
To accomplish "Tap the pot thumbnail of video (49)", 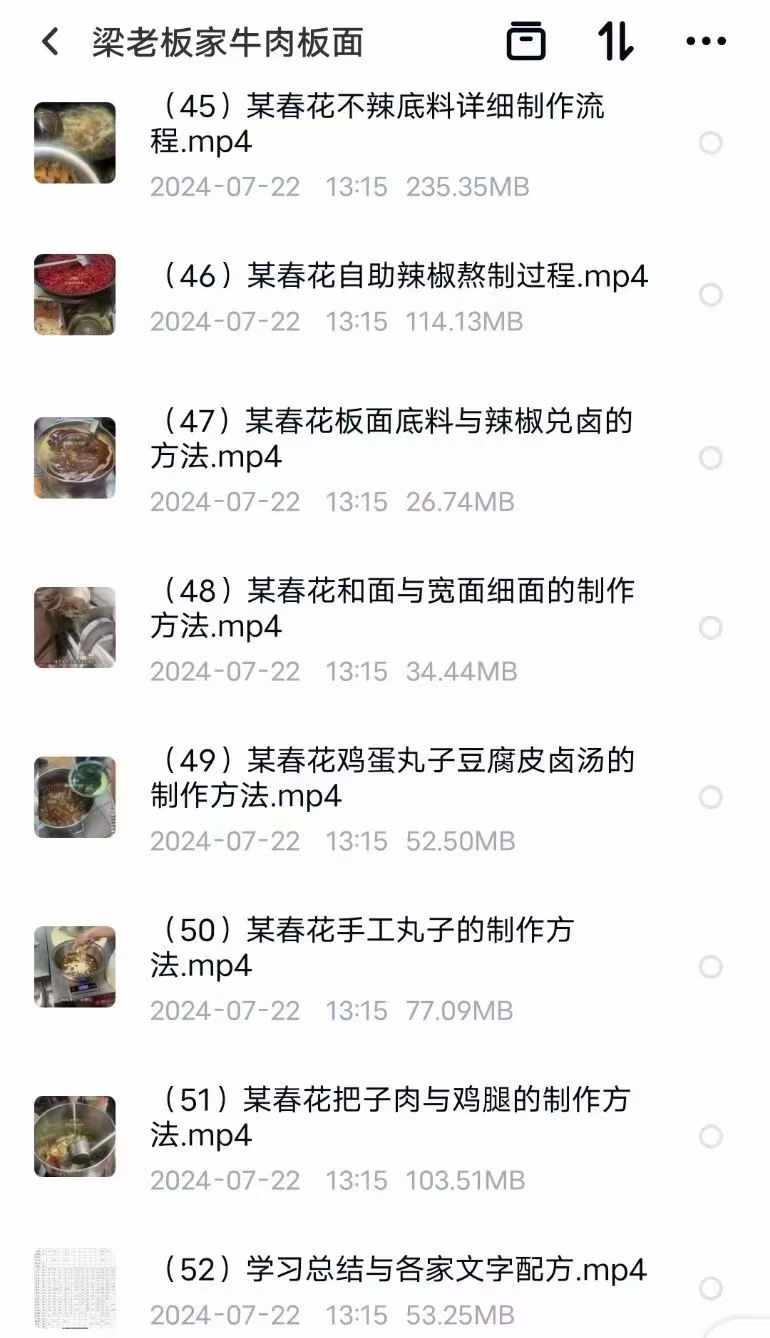I will pyautogui.click(x=74, y=797).
